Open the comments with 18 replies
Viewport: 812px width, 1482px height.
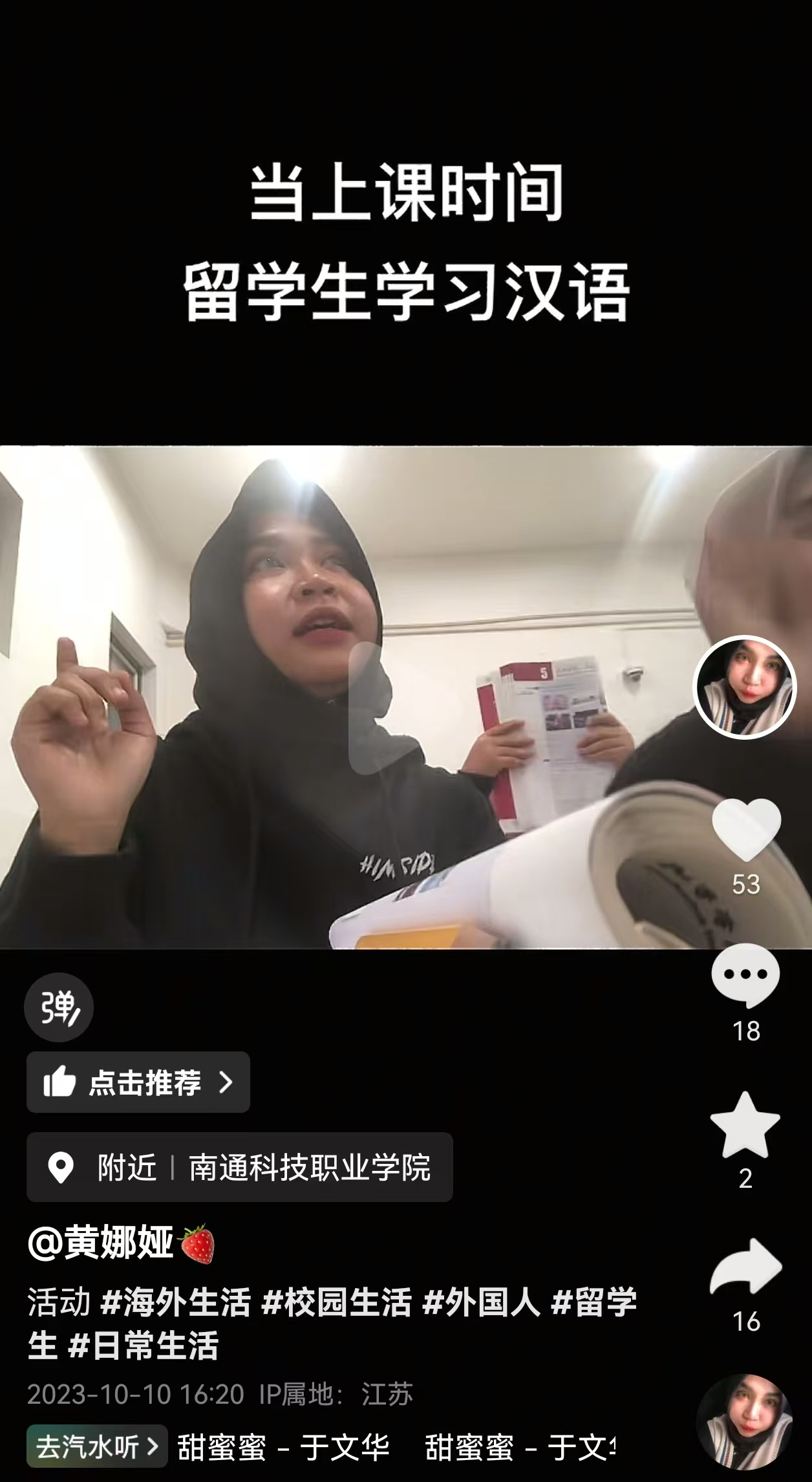pyautogui.click(x=745, y=975)
